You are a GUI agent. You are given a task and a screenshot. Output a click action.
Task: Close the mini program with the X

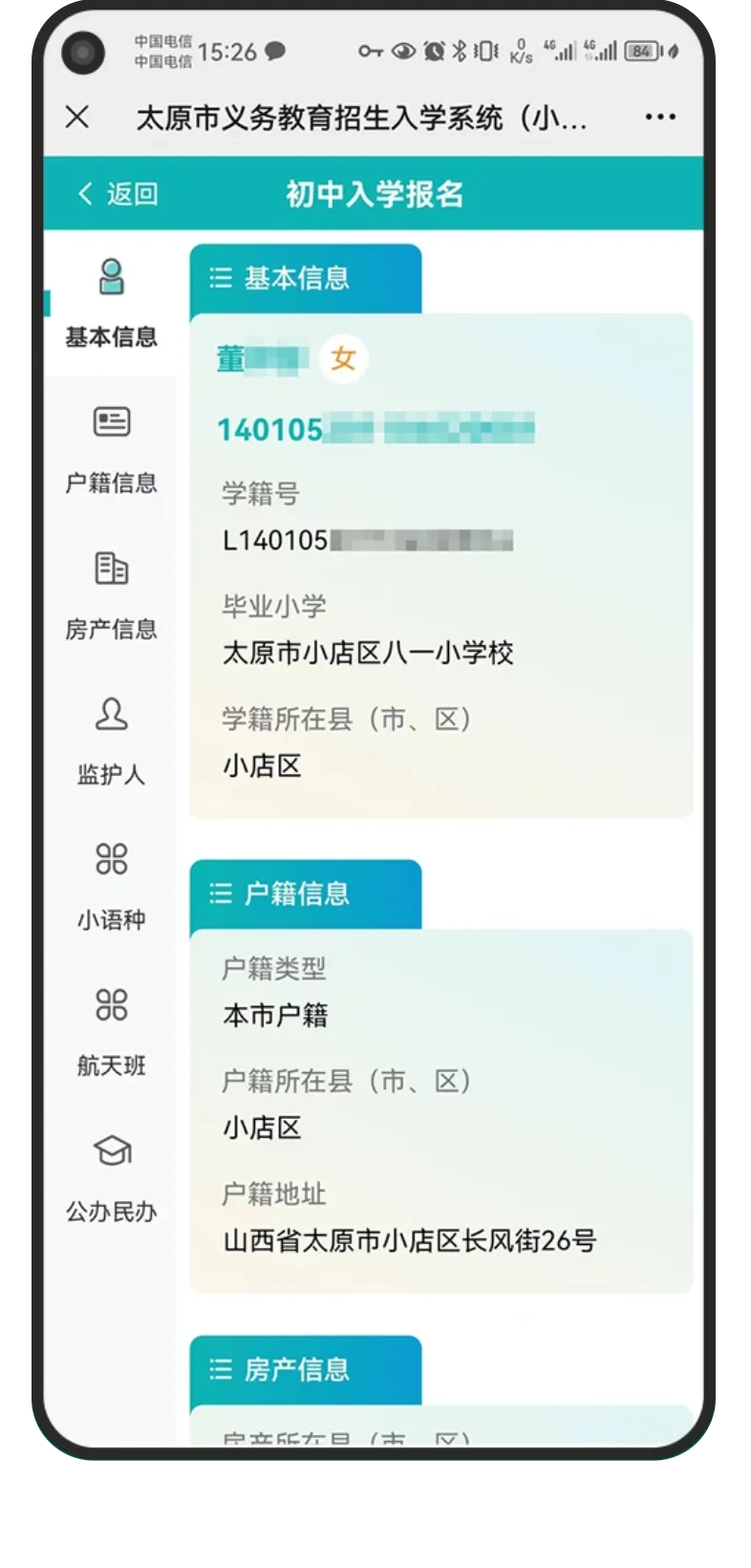coord(77,118)
